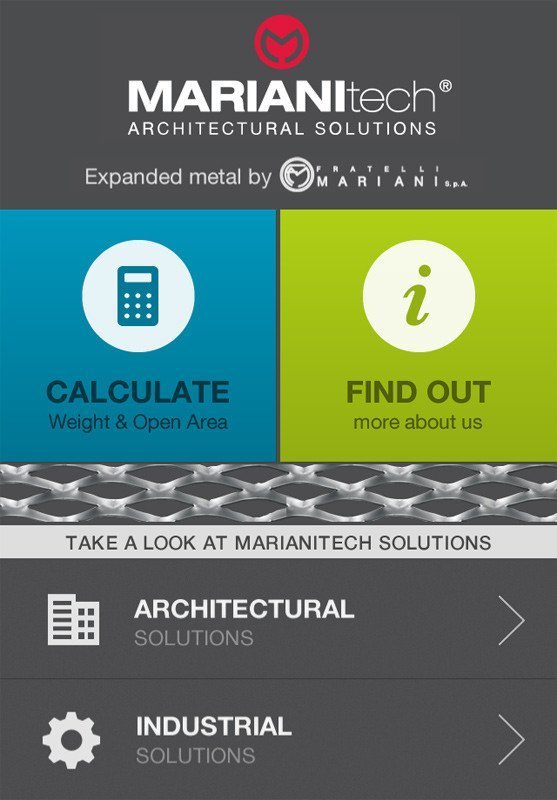Open Industrial Solutions
The image size is (557, 800).
[278, 739]
